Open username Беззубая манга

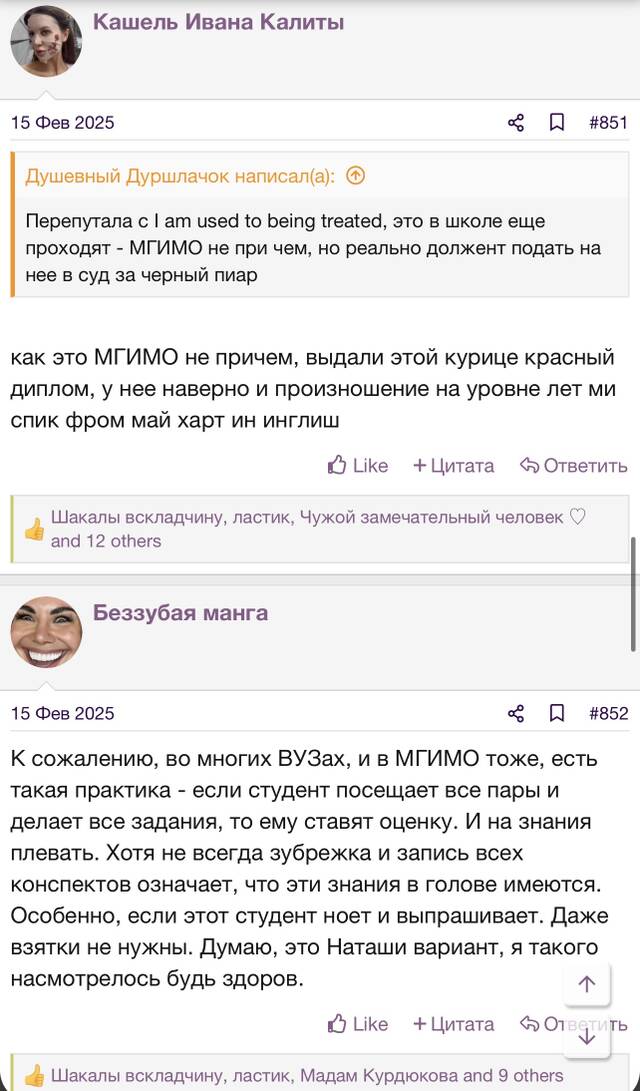point(180,613)
